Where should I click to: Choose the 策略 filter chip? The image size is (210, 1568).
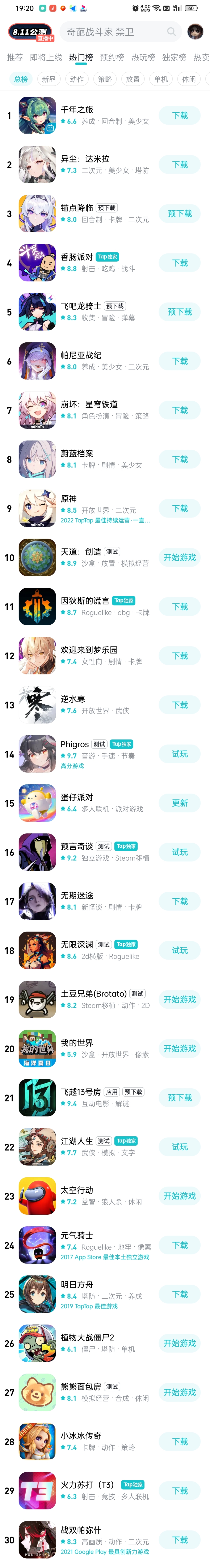click(x=104, y=79)
